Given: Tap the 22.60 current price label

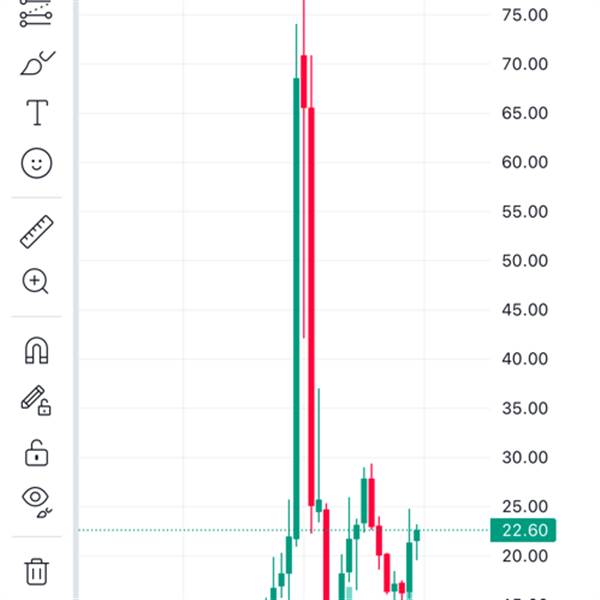Looking at the screenshot, I should tap(523, 530).
